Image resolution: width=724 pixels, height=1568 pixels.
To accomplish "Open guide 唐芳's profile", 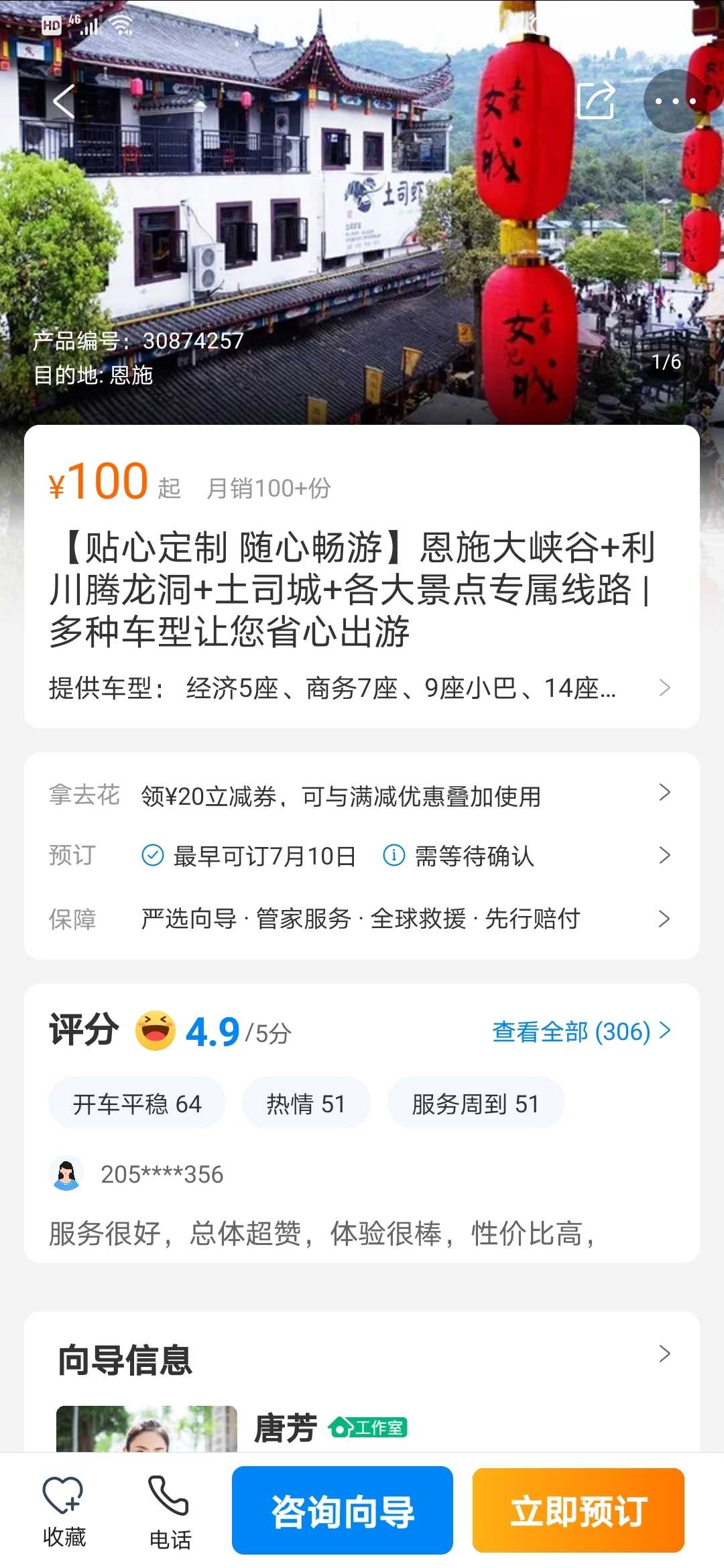I will 285,1427.
